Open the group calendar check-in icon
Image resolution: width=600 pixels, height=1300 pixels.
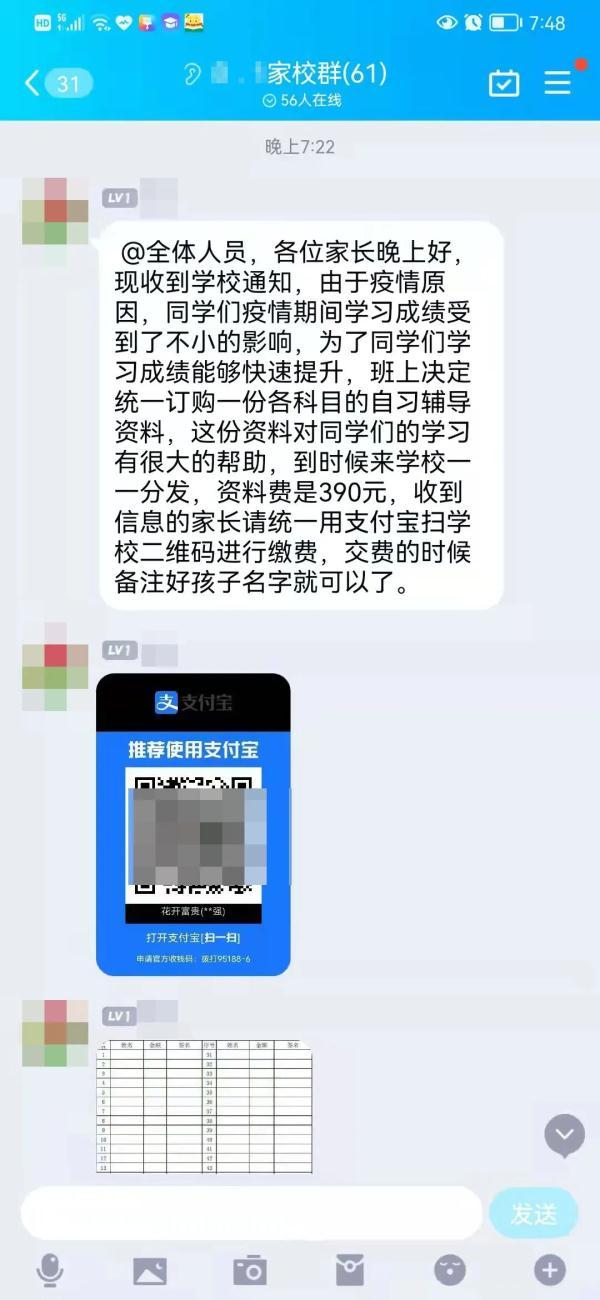click(504, 83)
